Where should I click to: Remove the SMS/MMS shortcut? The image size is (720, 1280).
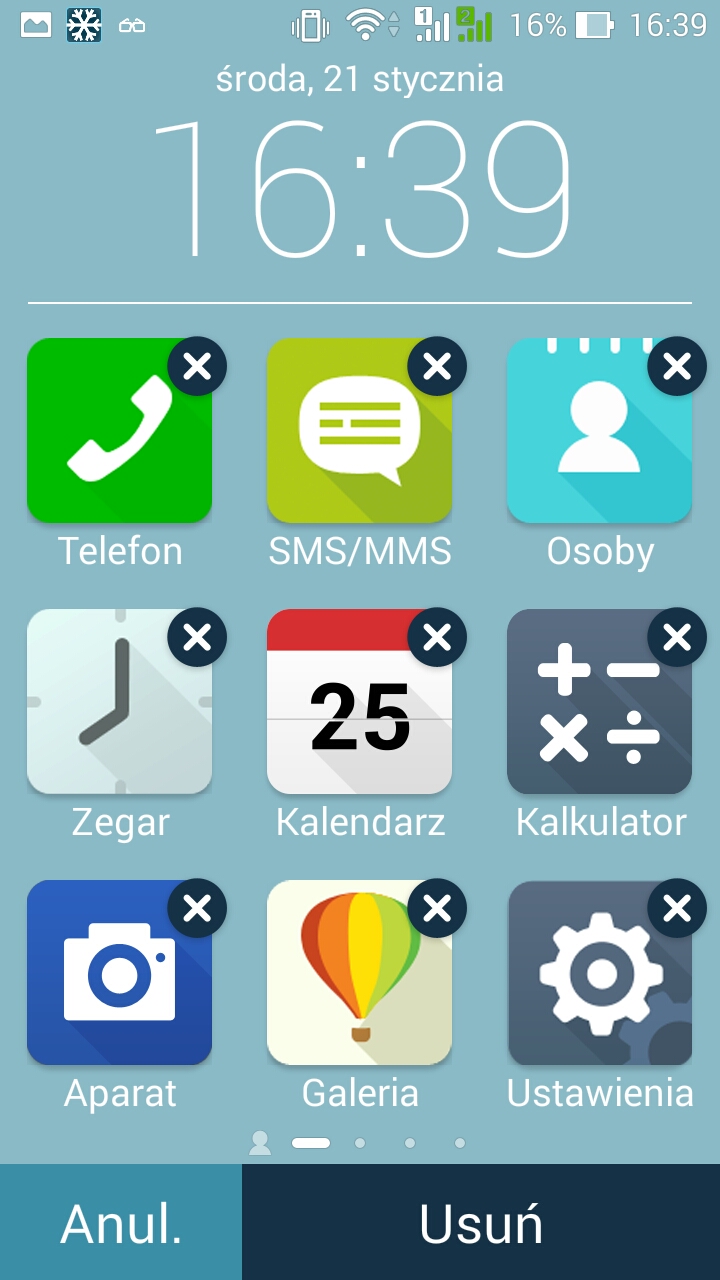coord(437,367)
